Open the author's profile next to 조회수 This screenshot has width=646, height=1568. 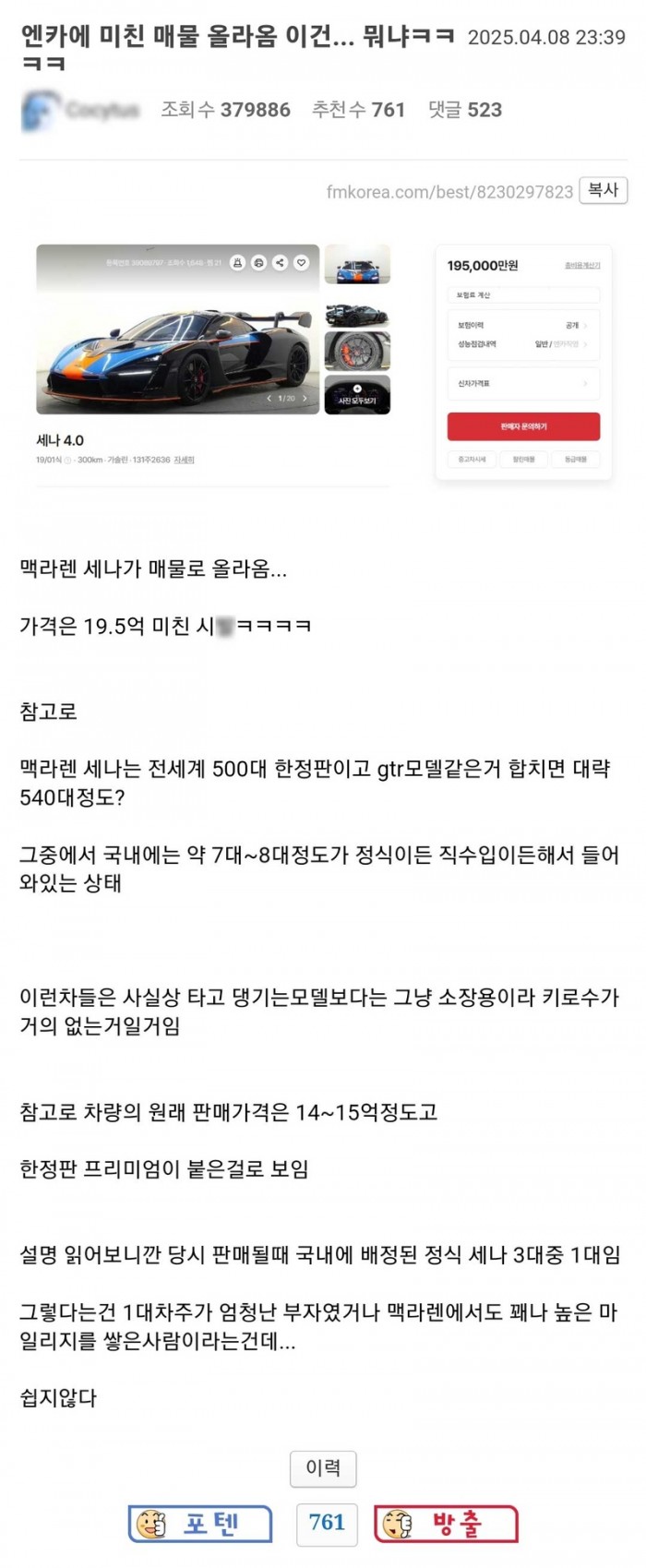point(81,111)
